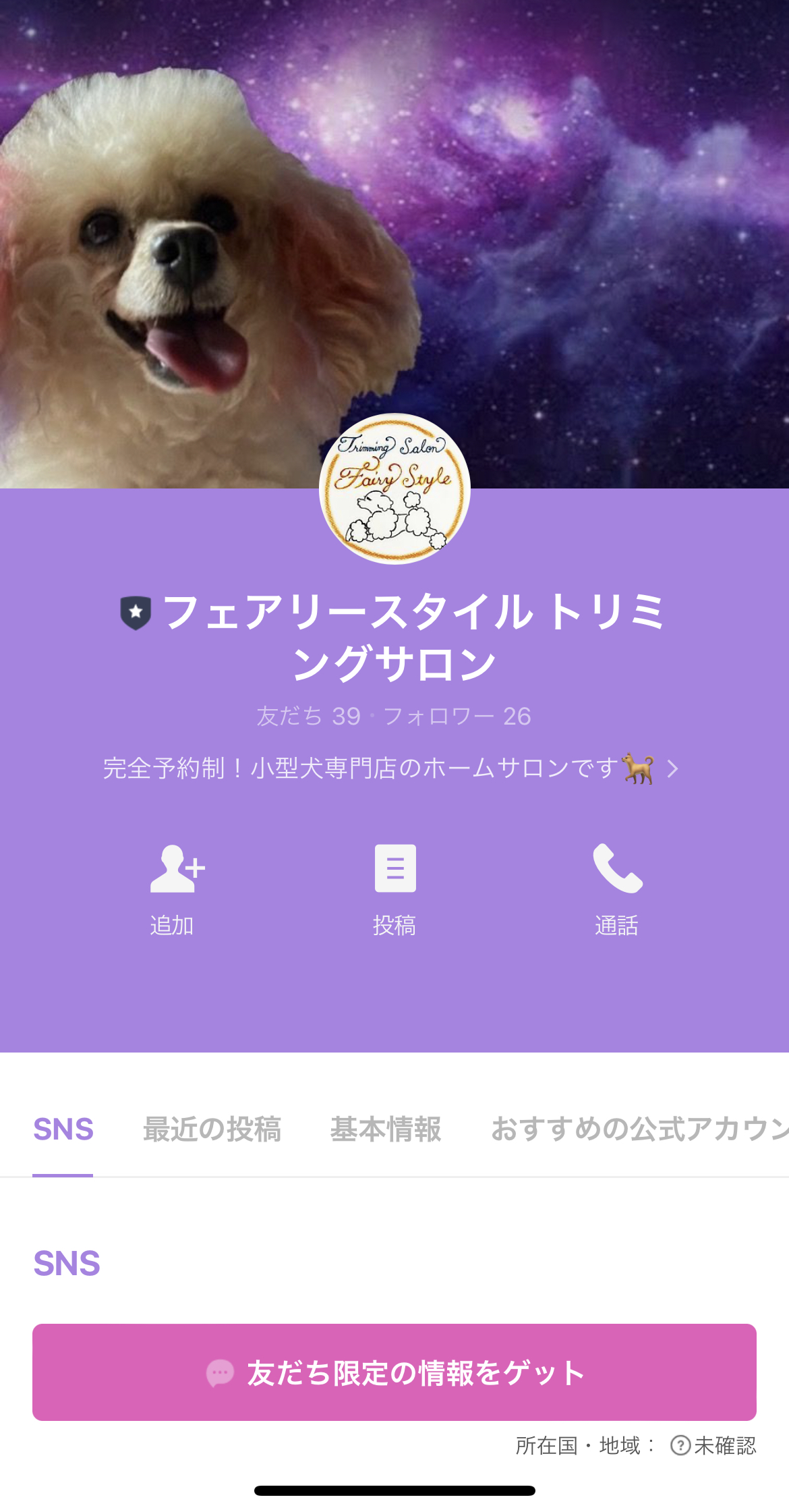Tap the 未確認 location status text
789x1512 pixels.
pos(724,1443)
